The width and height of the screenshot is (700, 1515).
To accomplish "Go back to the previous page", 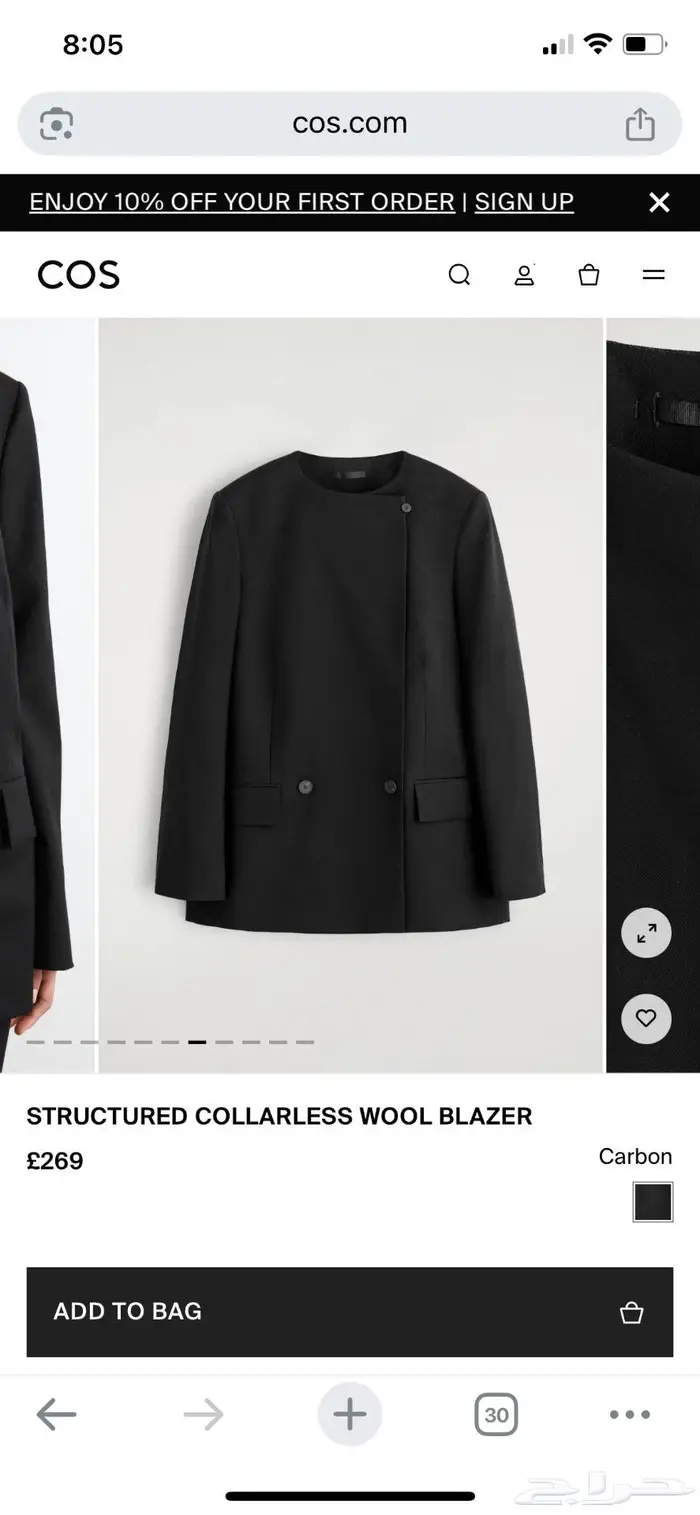I will pyautogui.click(x=56, y=1414).
